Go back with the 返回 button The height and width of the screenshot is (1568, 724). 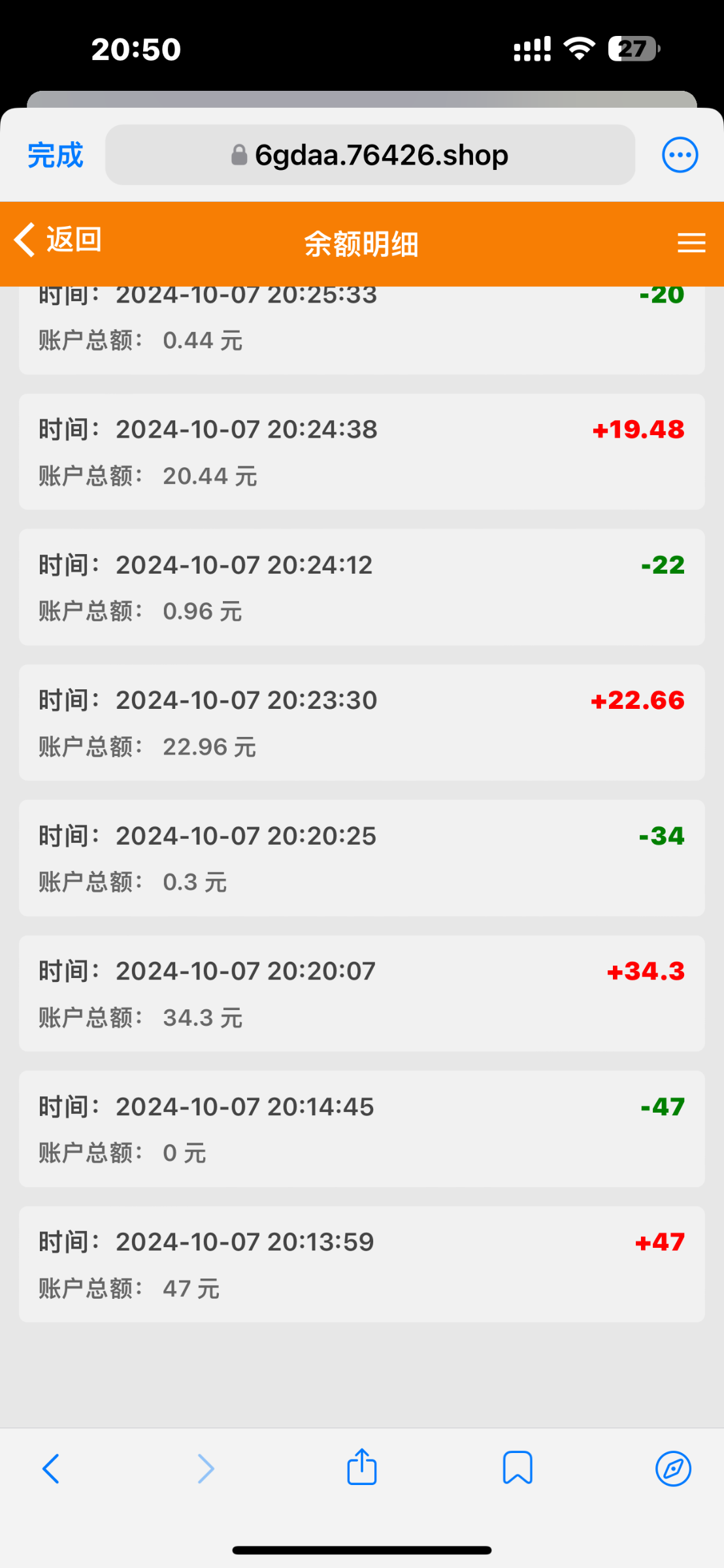point(59,240)
